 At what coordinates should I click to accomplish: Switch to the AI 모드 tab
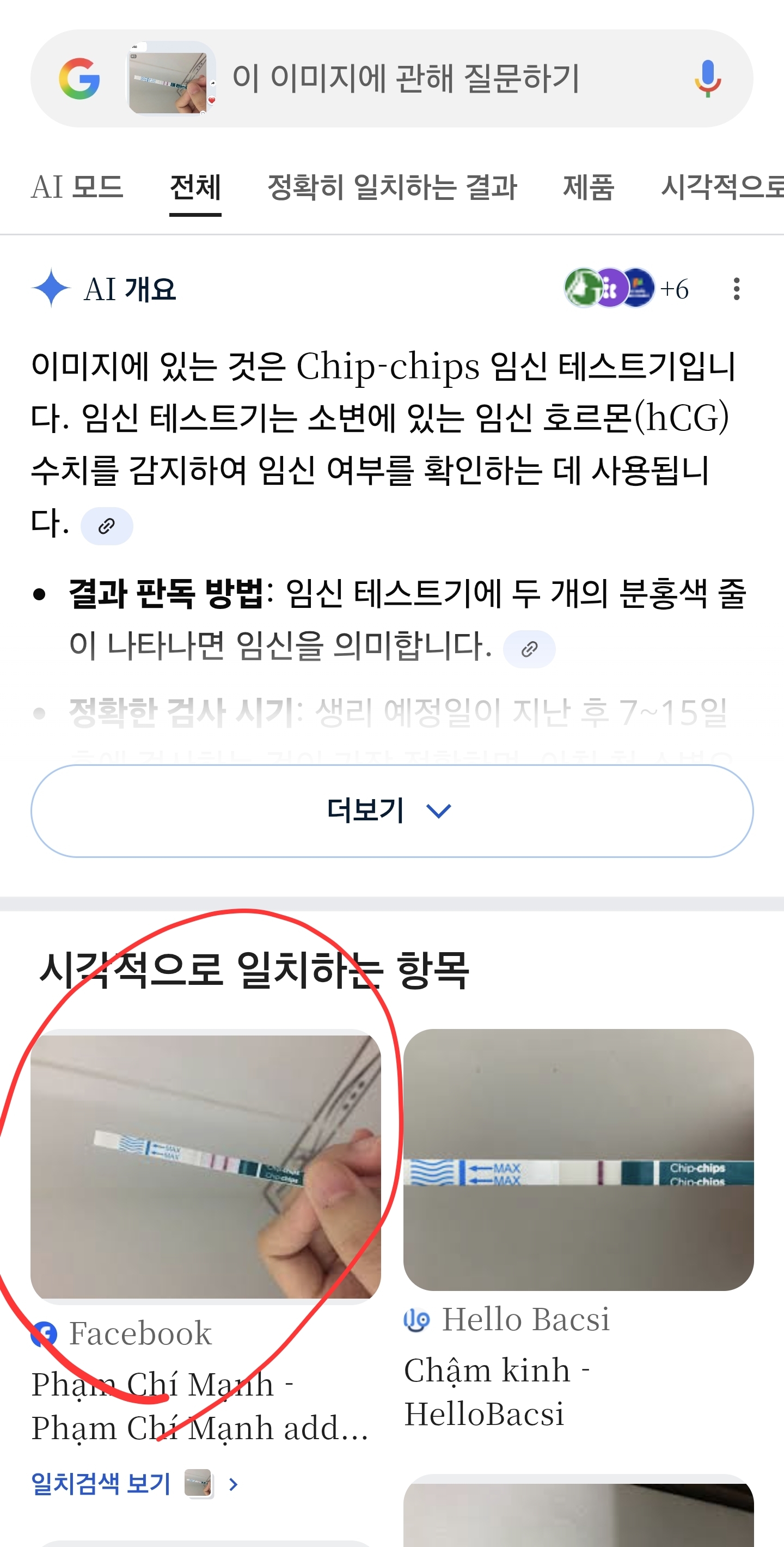coord(77,187)
